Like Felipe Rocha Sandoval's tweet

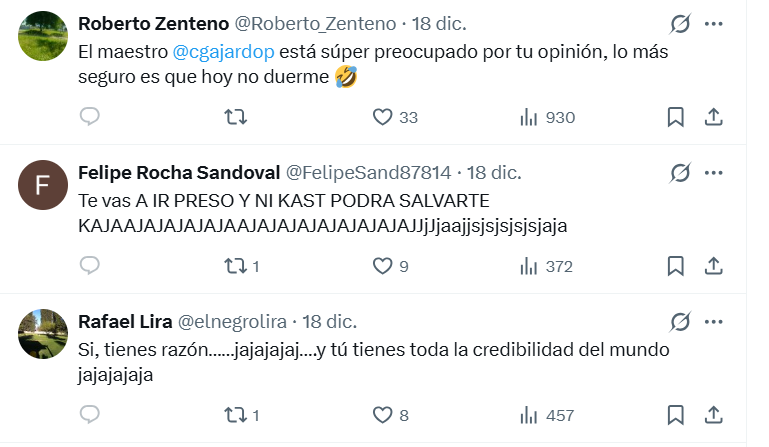click(382, 266)
